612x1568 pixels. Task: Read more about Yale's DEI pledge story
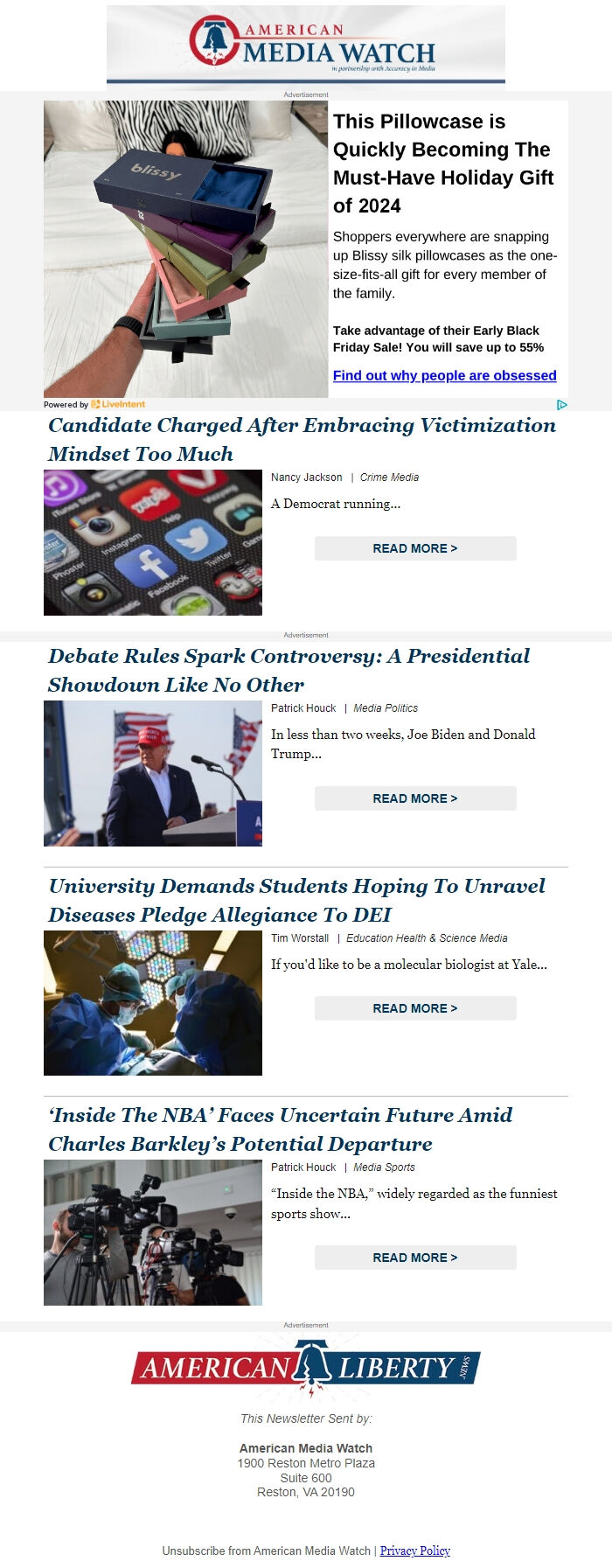(415, 1008)
